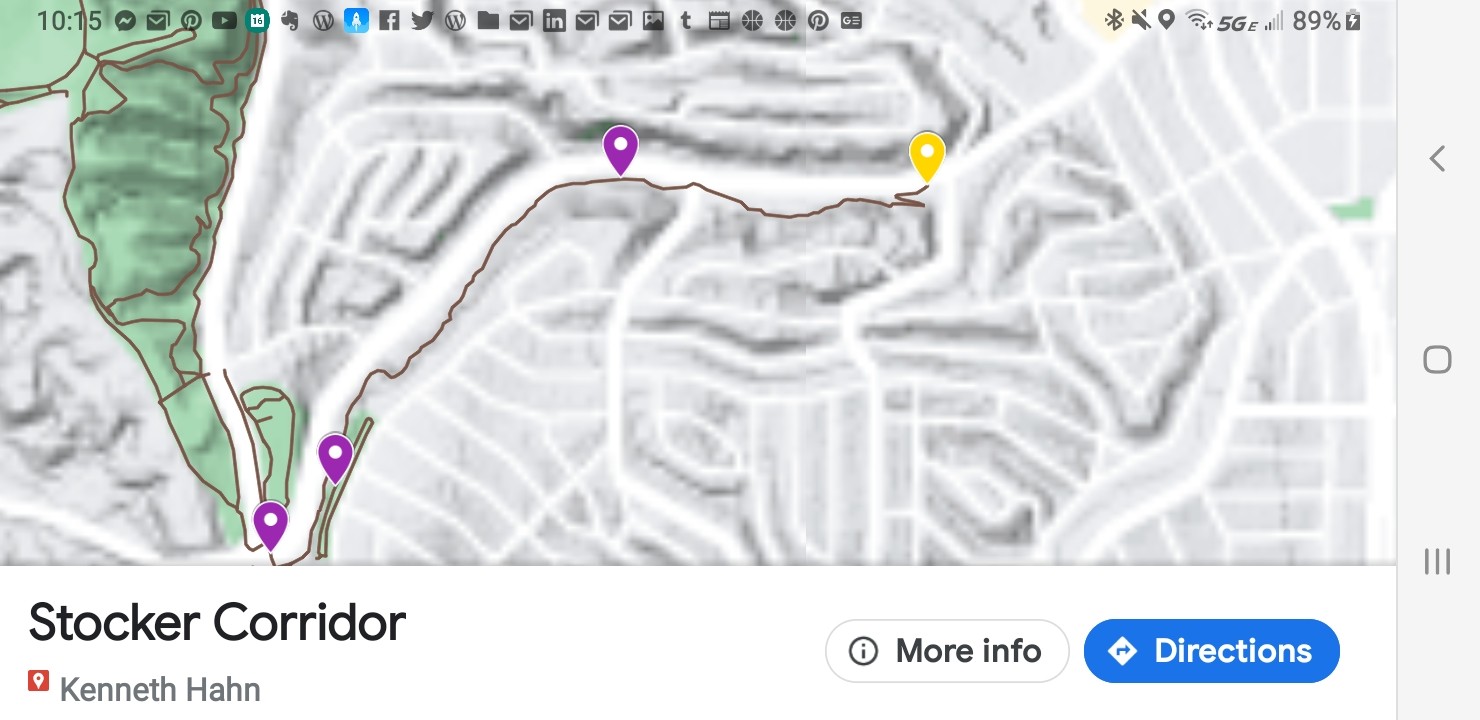Select the yellow map pin
This screenshot has height=720, width=1480.
[x=927, y=155]
